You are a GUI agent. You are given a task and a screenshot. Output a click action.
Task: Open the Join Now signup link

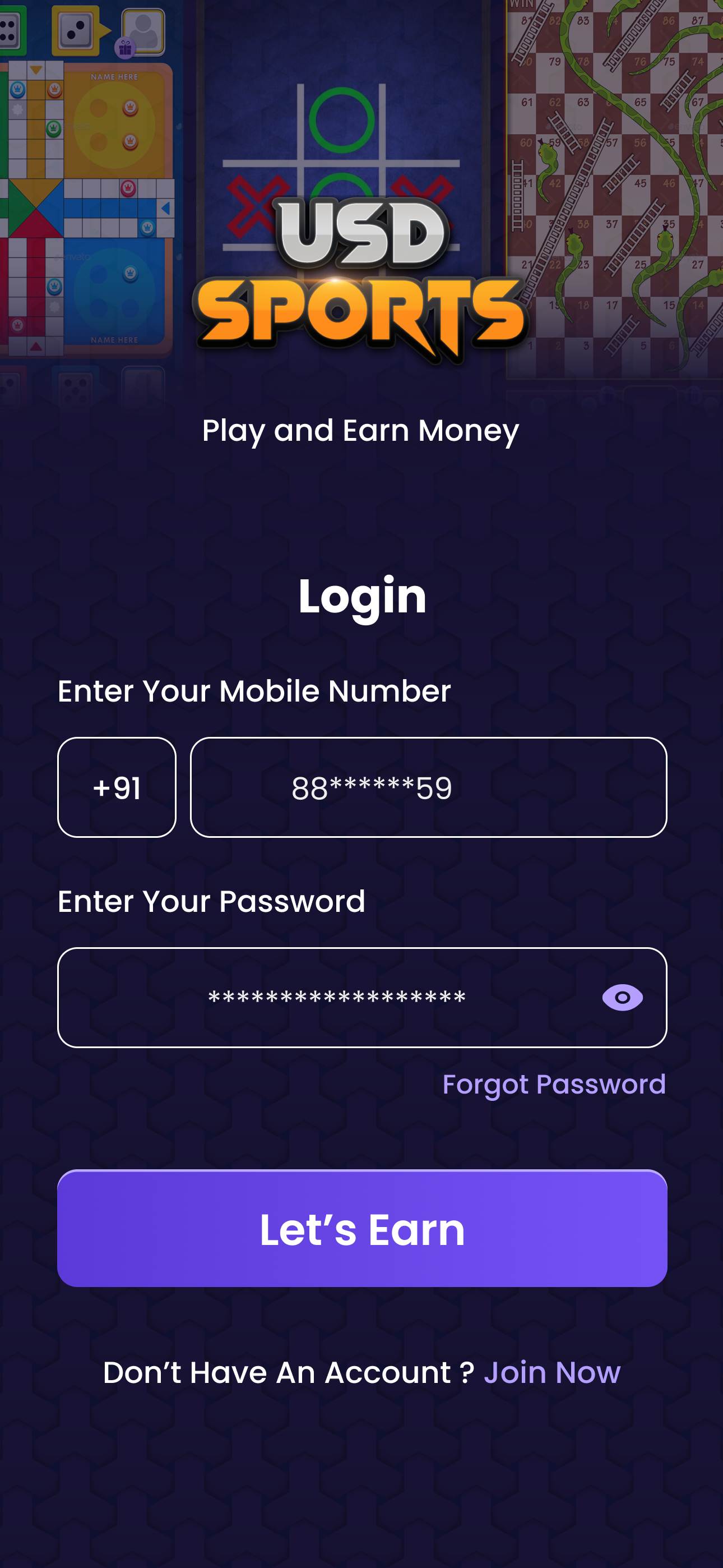coord(552,1372)
